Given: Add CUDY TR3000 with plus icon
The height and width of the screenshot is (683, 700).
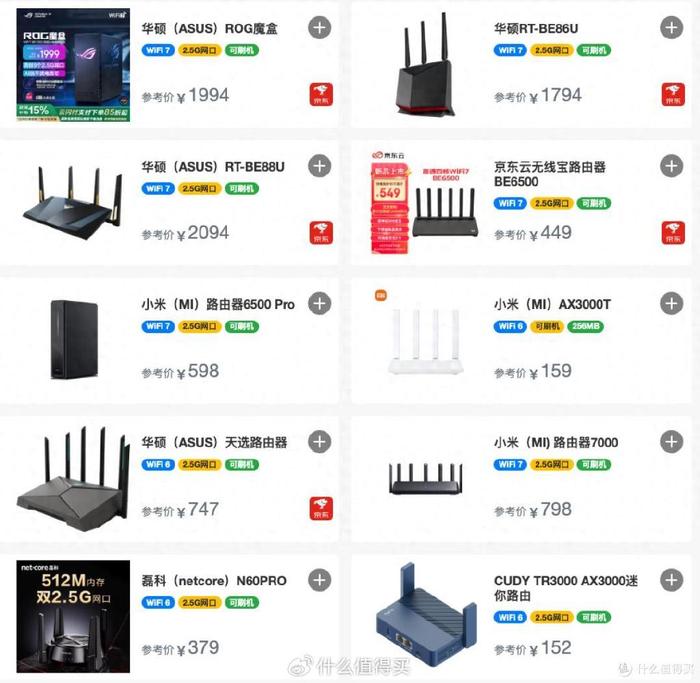Looking at the screenshot, I should [x=672, y=579].
